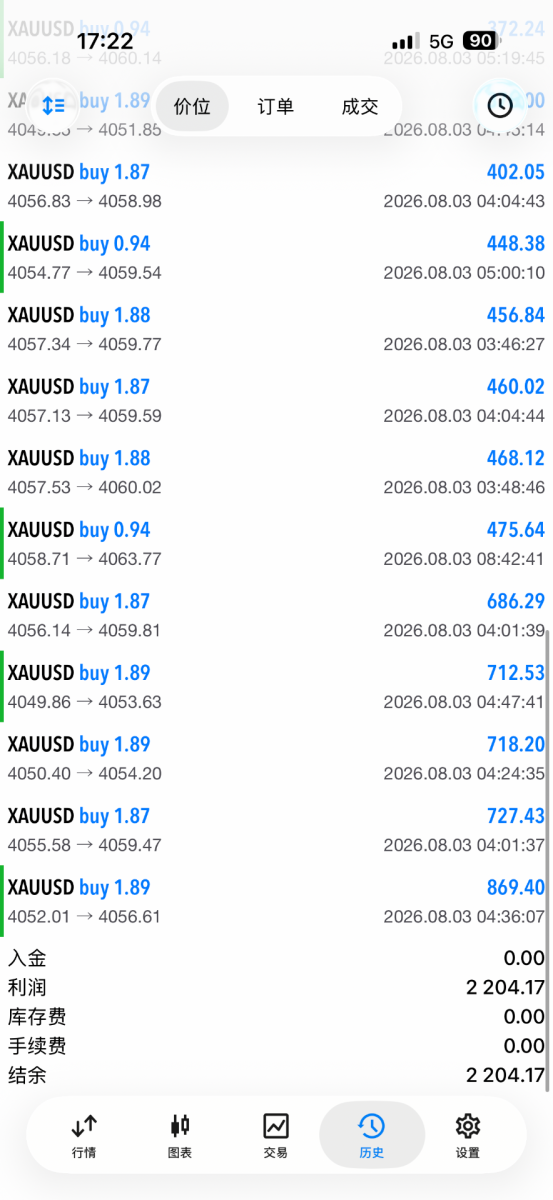Open the trade with profit 402.05
The height and width of the screenshot is (1200, 553).
(x=276, y=186)
